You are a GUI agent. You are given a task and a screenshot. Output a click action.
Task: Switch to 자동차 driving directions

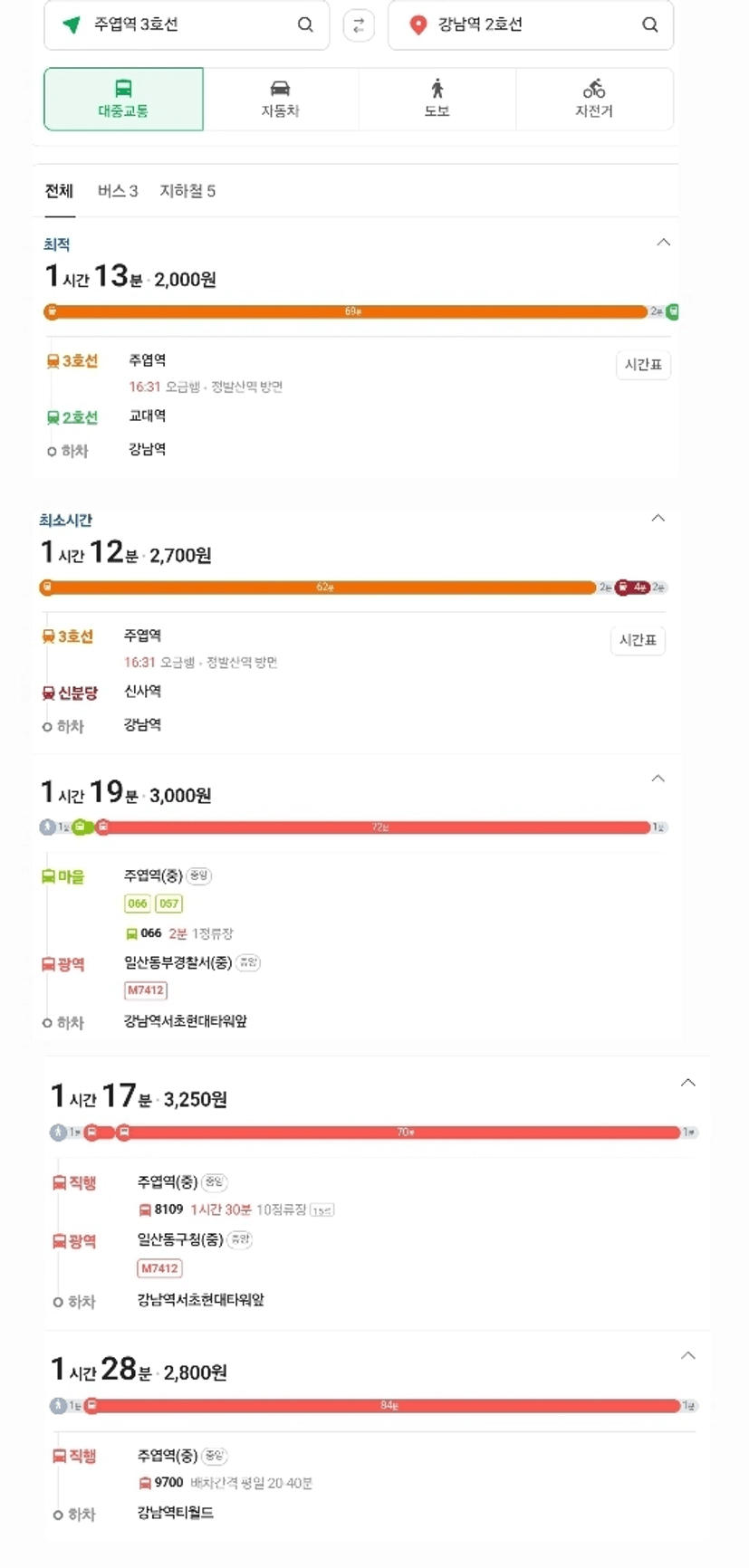(281, 99)
